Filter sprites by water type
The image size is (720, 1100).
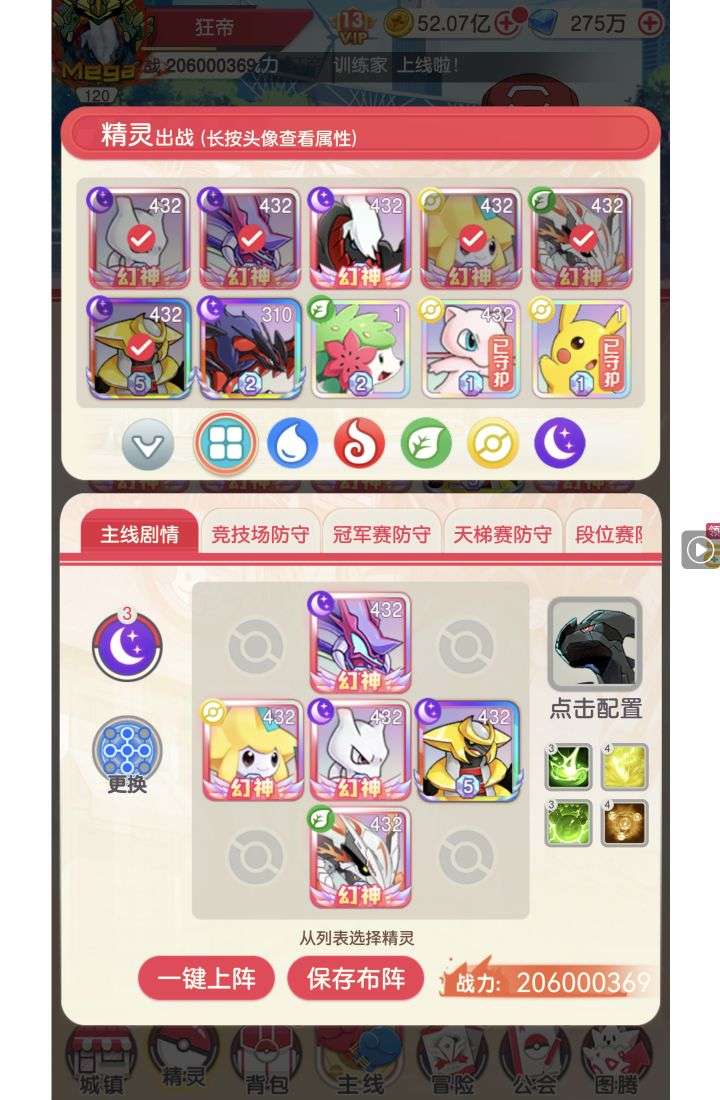(x=292, y=443)
